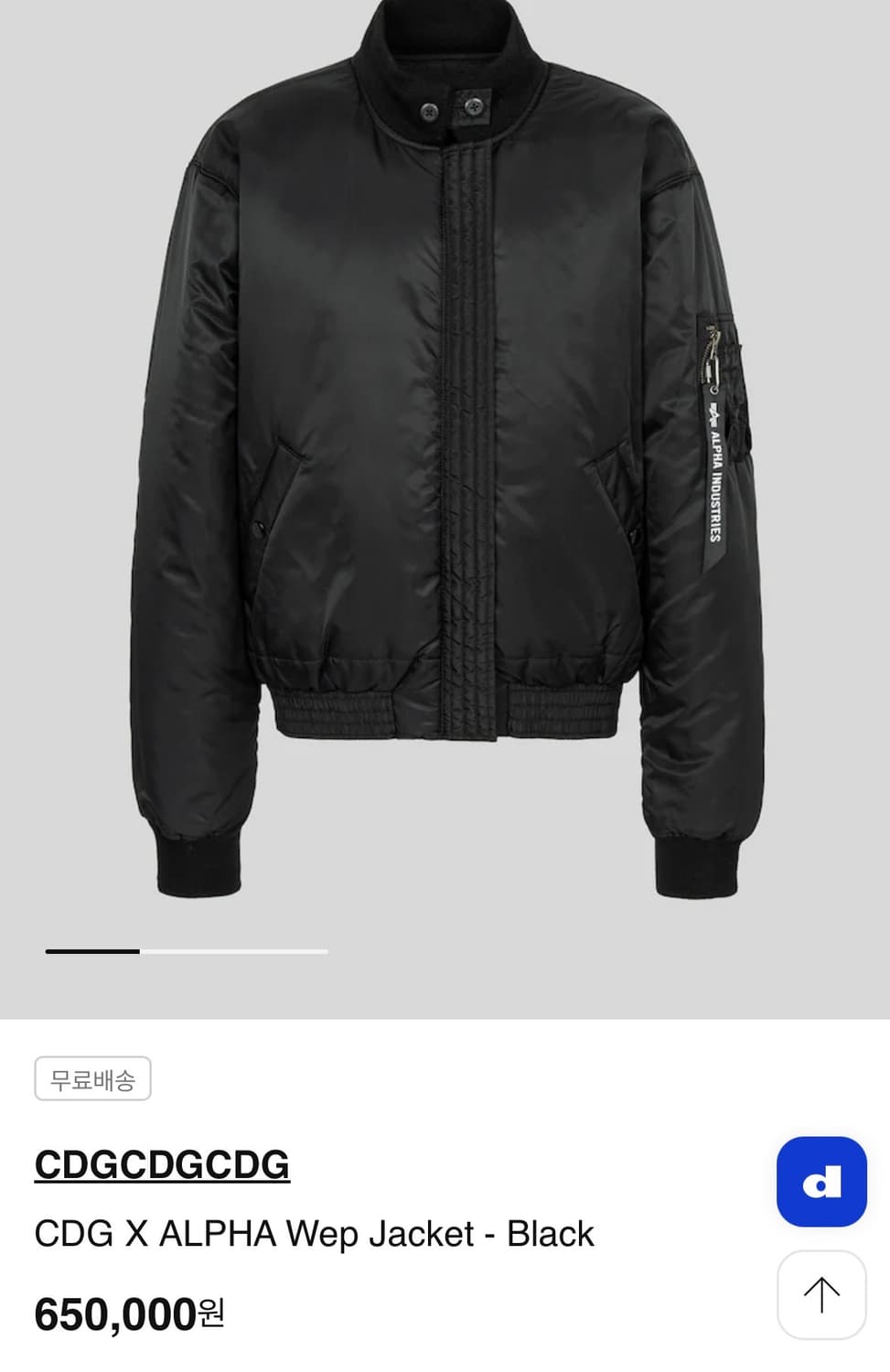The width and height of the screenshot is (890, 1372).
Task: Click the center zipper placket of the jacket
Action: coord(466,412)
